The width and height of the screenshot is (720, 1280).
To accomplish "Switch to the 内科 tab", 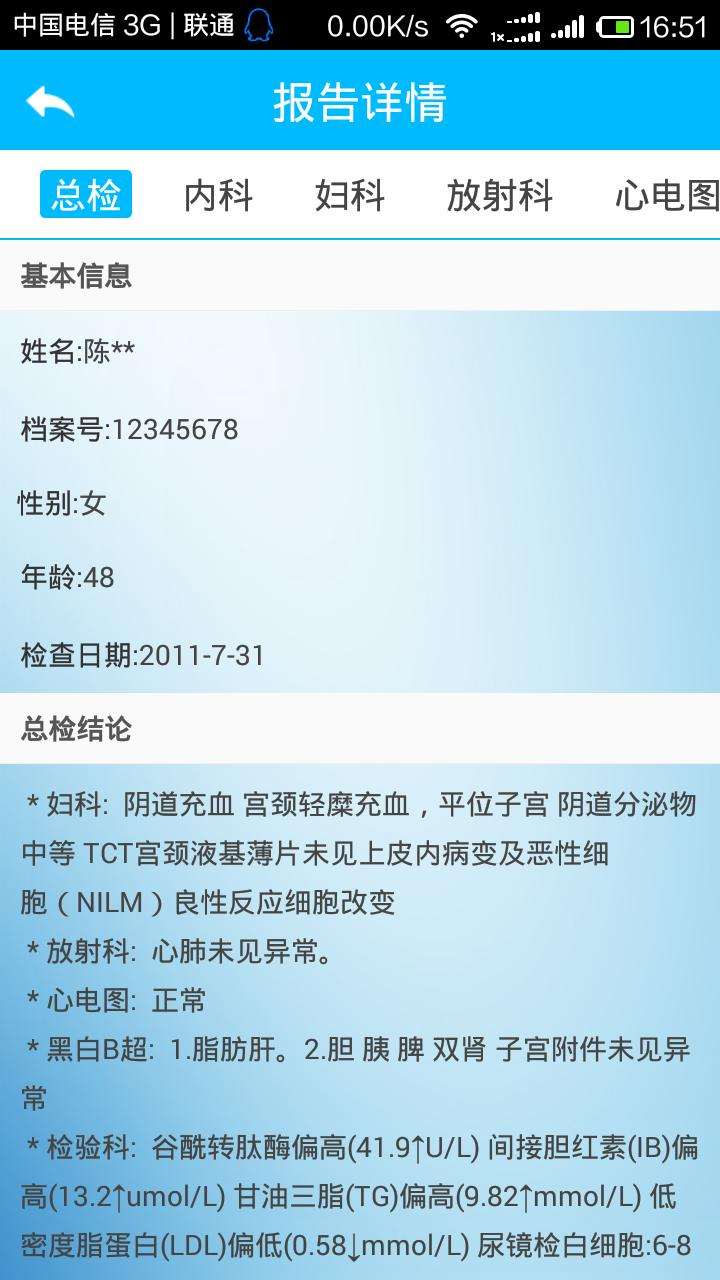I will [218, 195].
